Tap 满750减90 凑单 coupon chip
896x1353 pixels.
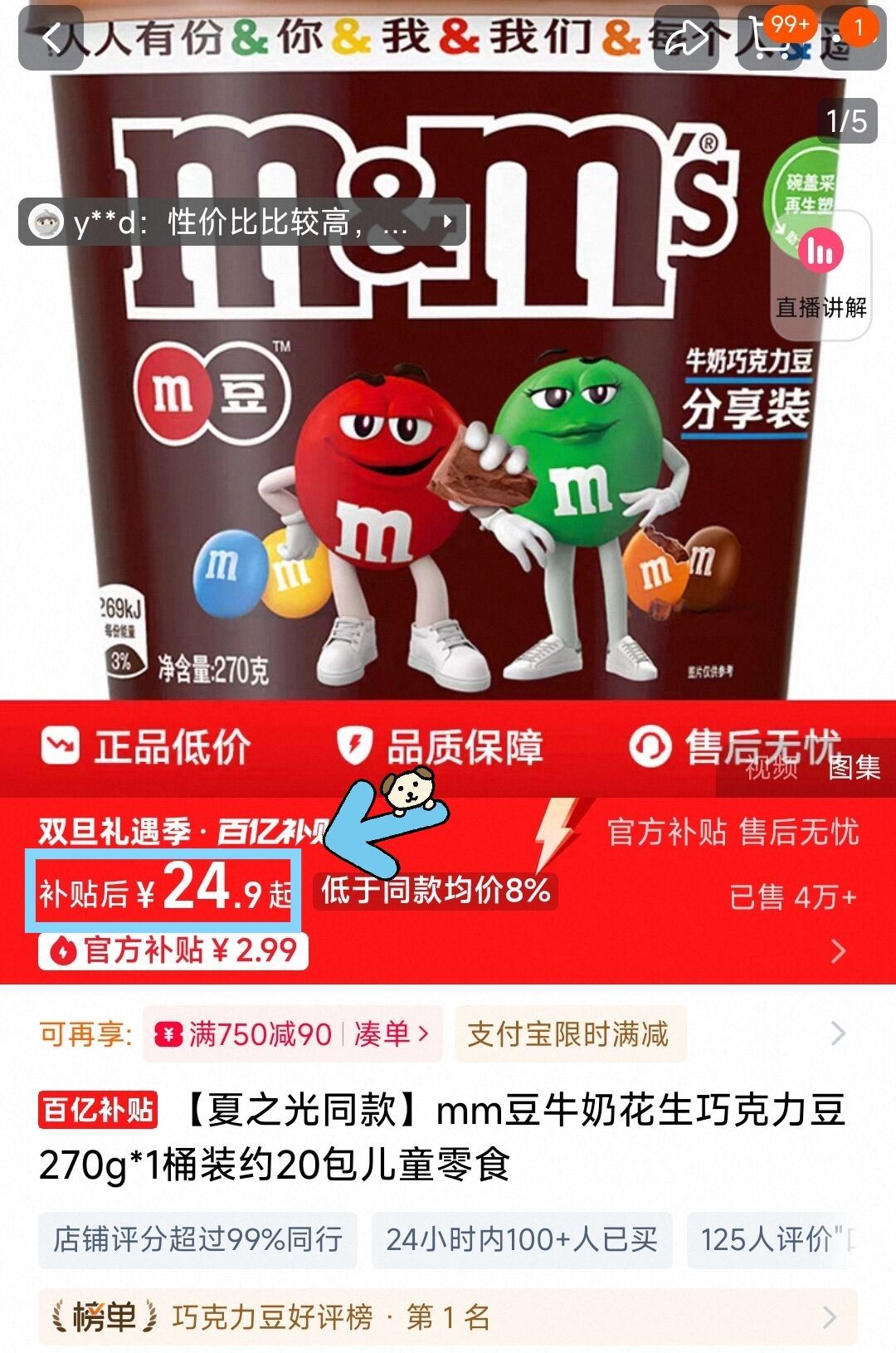pos(292,1034)
